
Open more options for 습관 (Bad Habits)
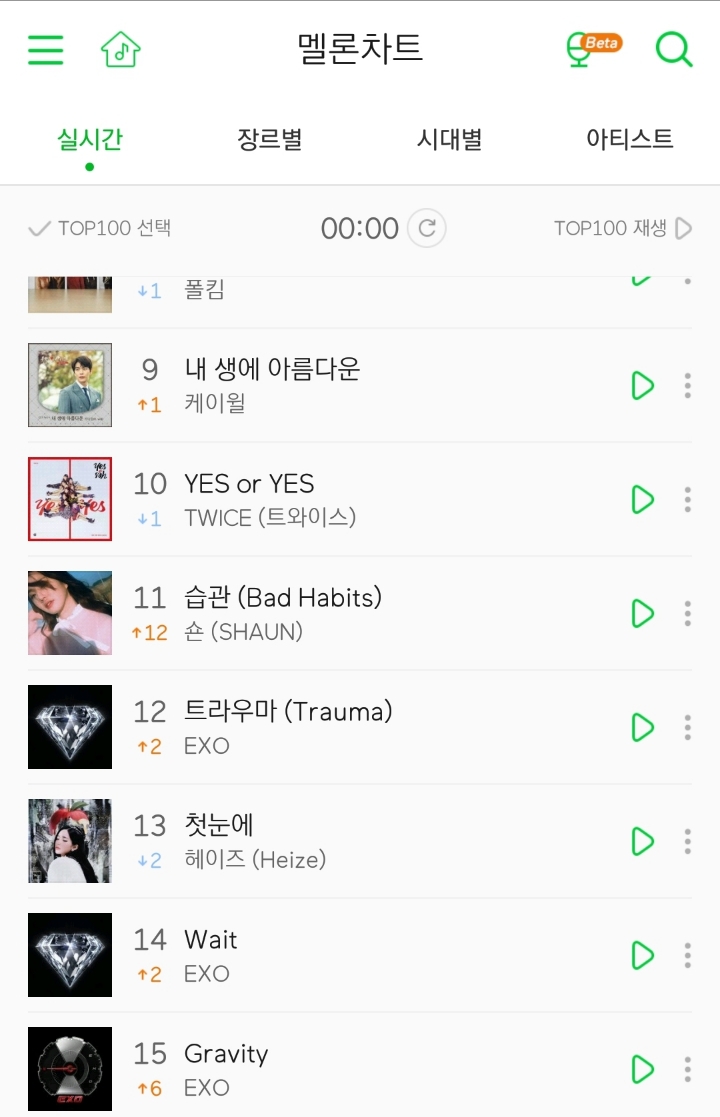(687, 613)
